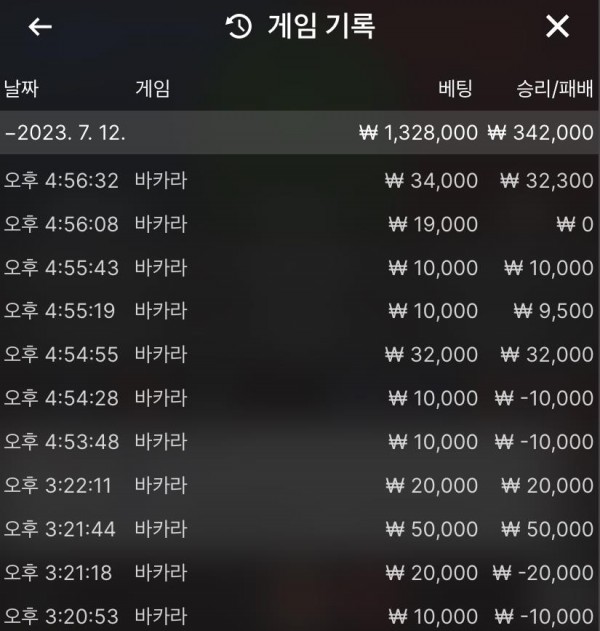View the 오후 4:54:28 game record
The width and height of the screenshot is (600, 631).
300,398
